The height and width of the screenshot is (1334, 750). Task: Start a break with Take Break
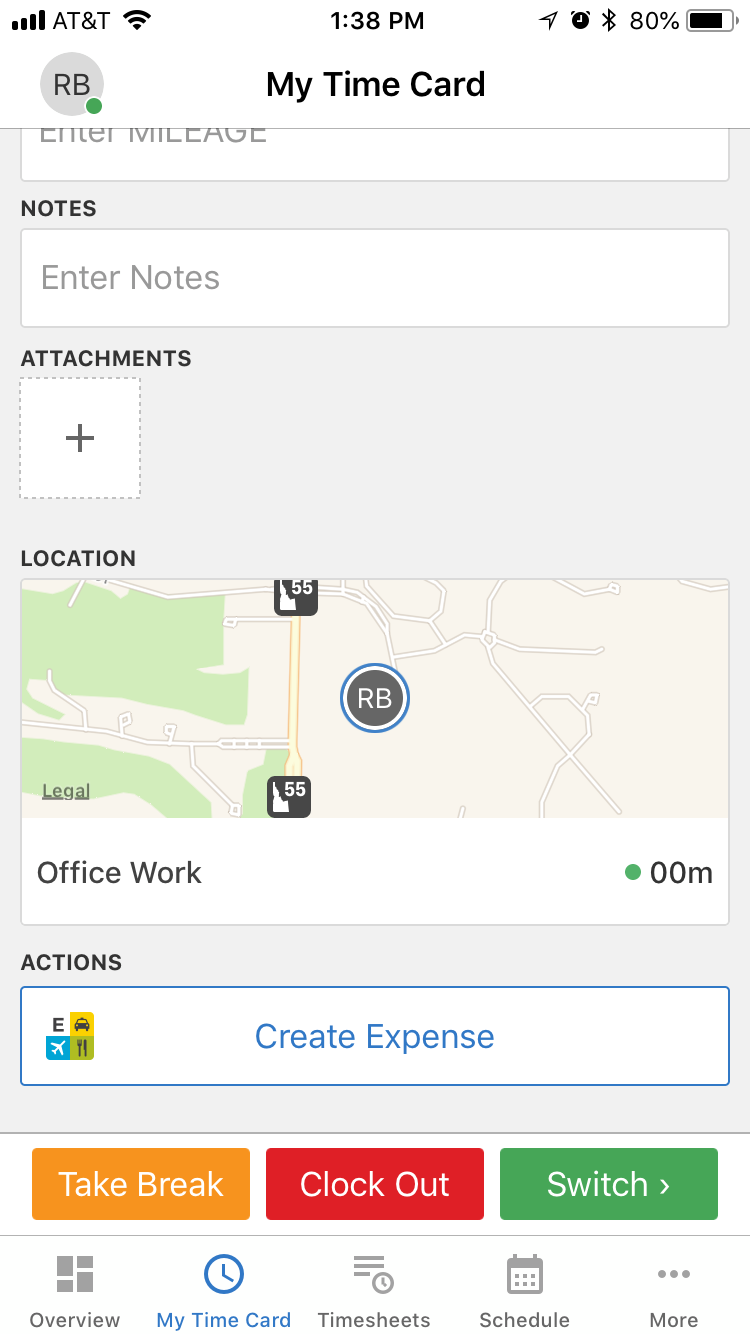[x=141, y=1184]
